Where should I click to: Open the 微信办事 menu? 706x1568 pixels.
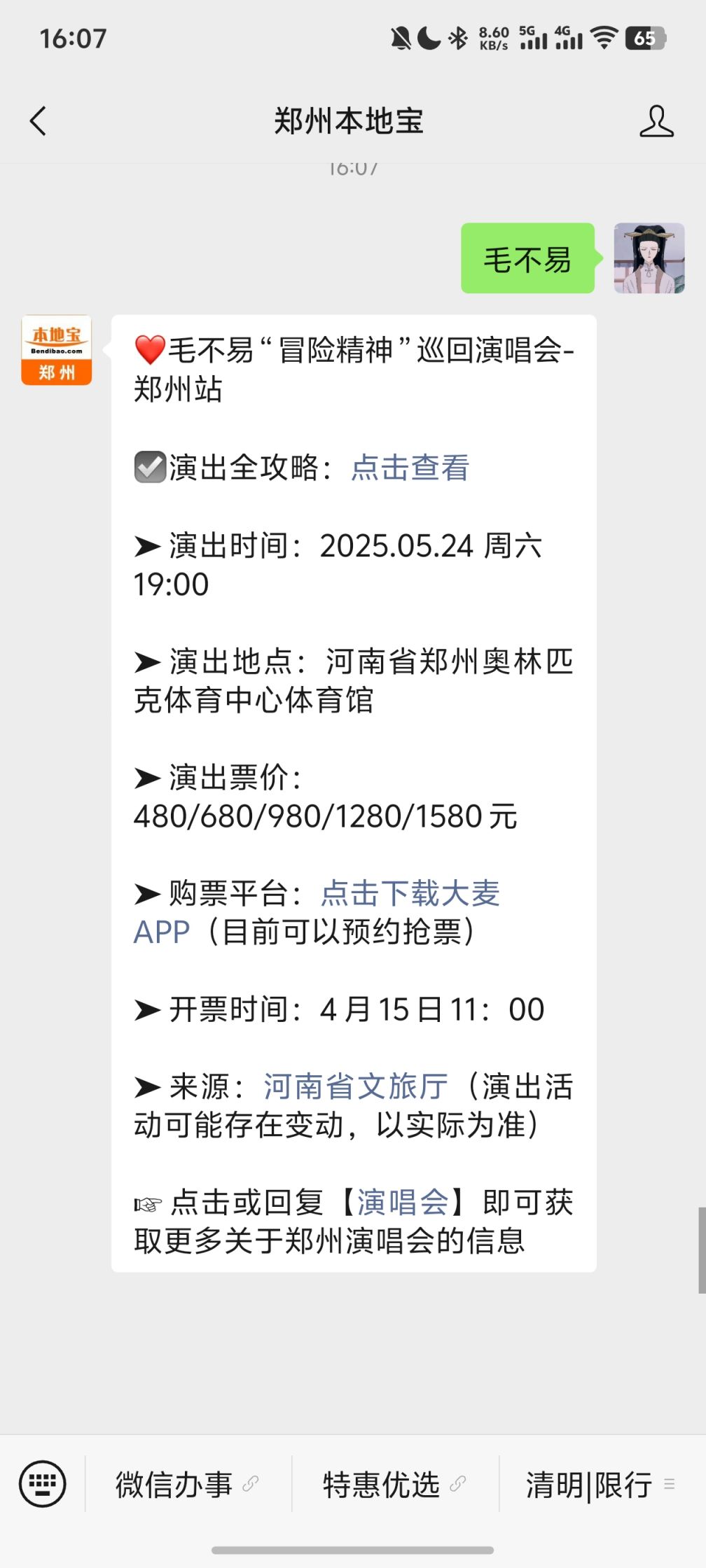click(x=187, y=1484)
